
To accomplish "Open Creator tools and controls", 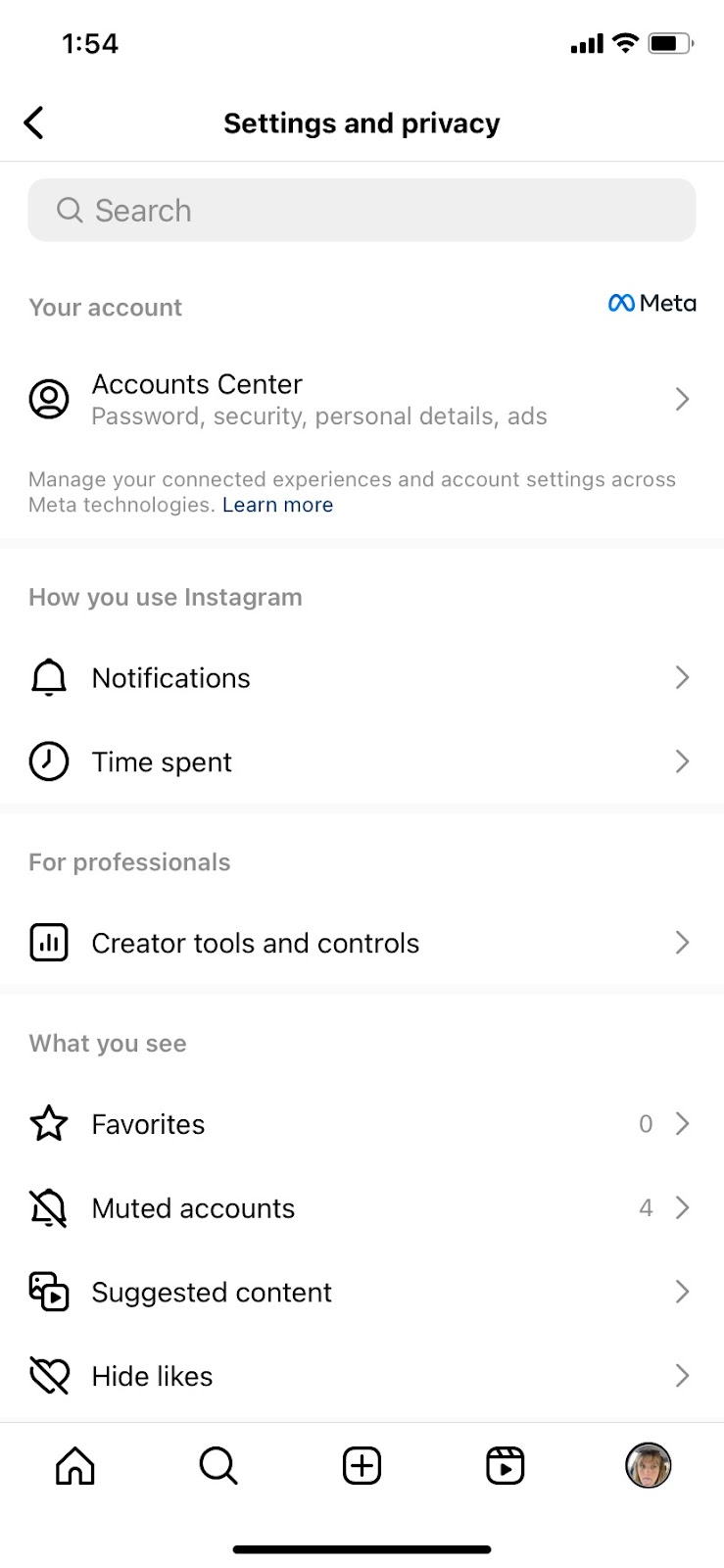I will coord(362,943).
